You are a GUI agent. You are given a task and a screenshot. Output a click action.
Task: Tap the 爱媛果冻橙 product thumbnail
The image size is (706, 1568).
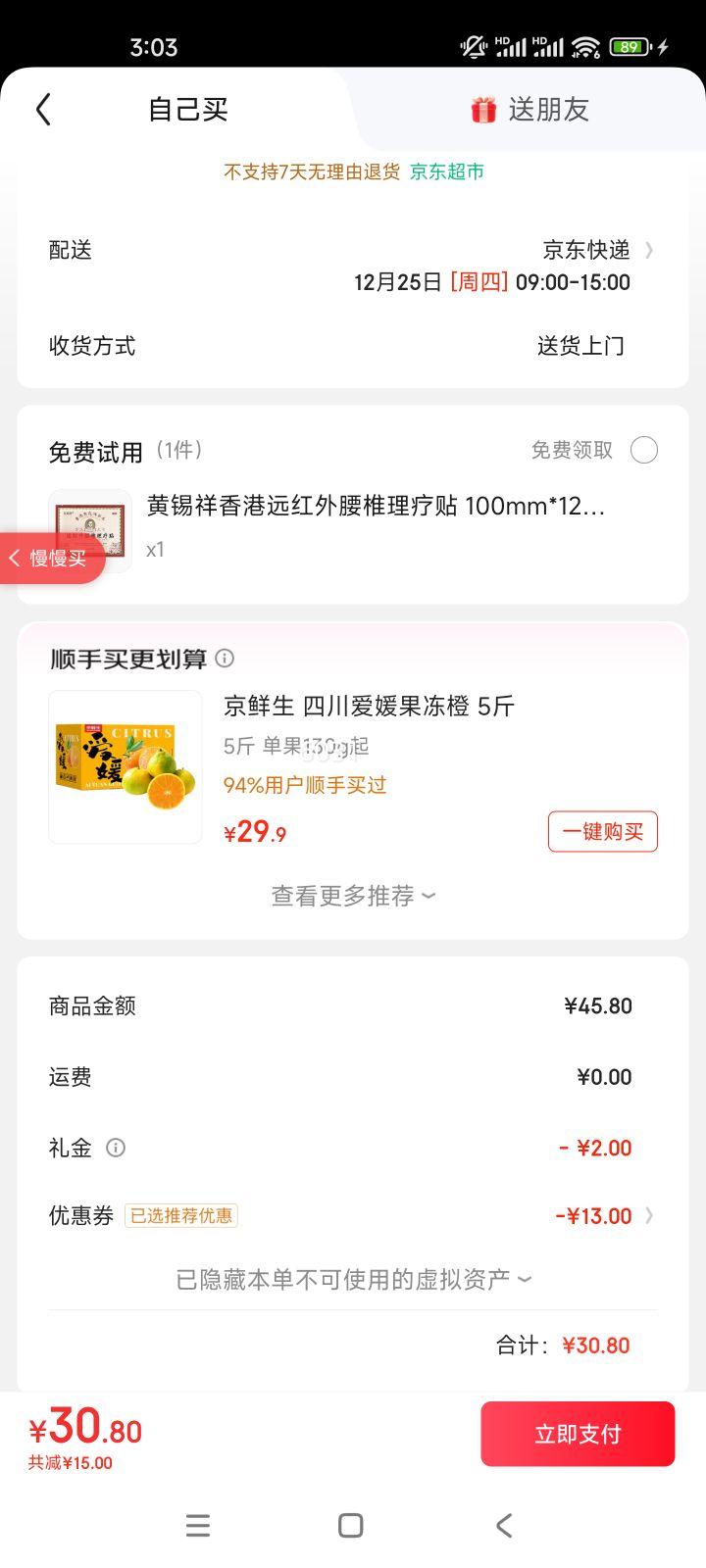coord(125,766)
